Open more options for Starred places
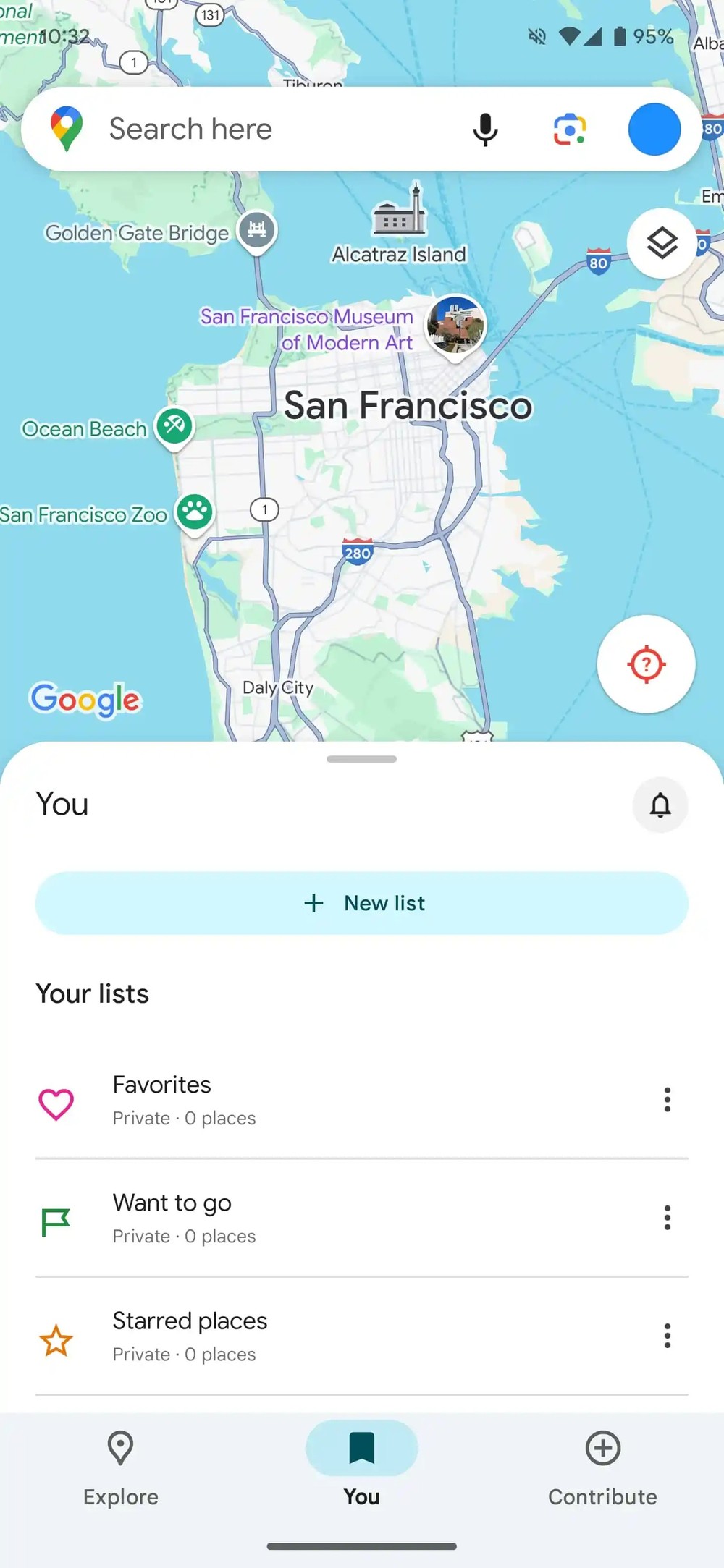The width and height of the screenshot is (724, 1568). pos(667,1336)
